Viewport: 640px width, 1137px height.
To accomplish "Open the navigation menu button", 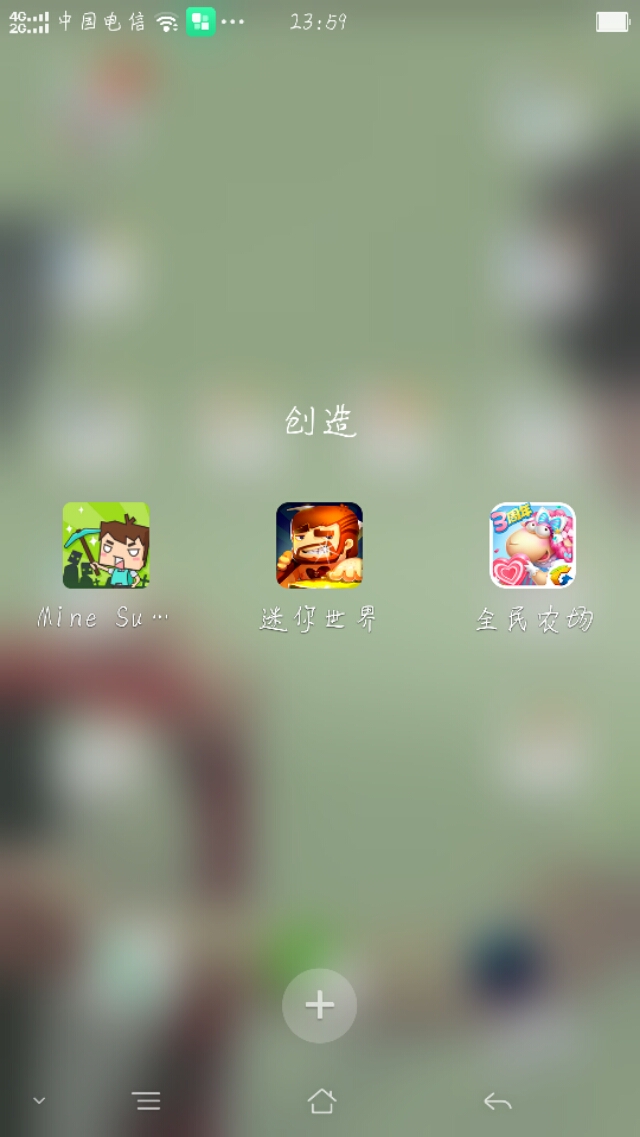I will 146,1101.
